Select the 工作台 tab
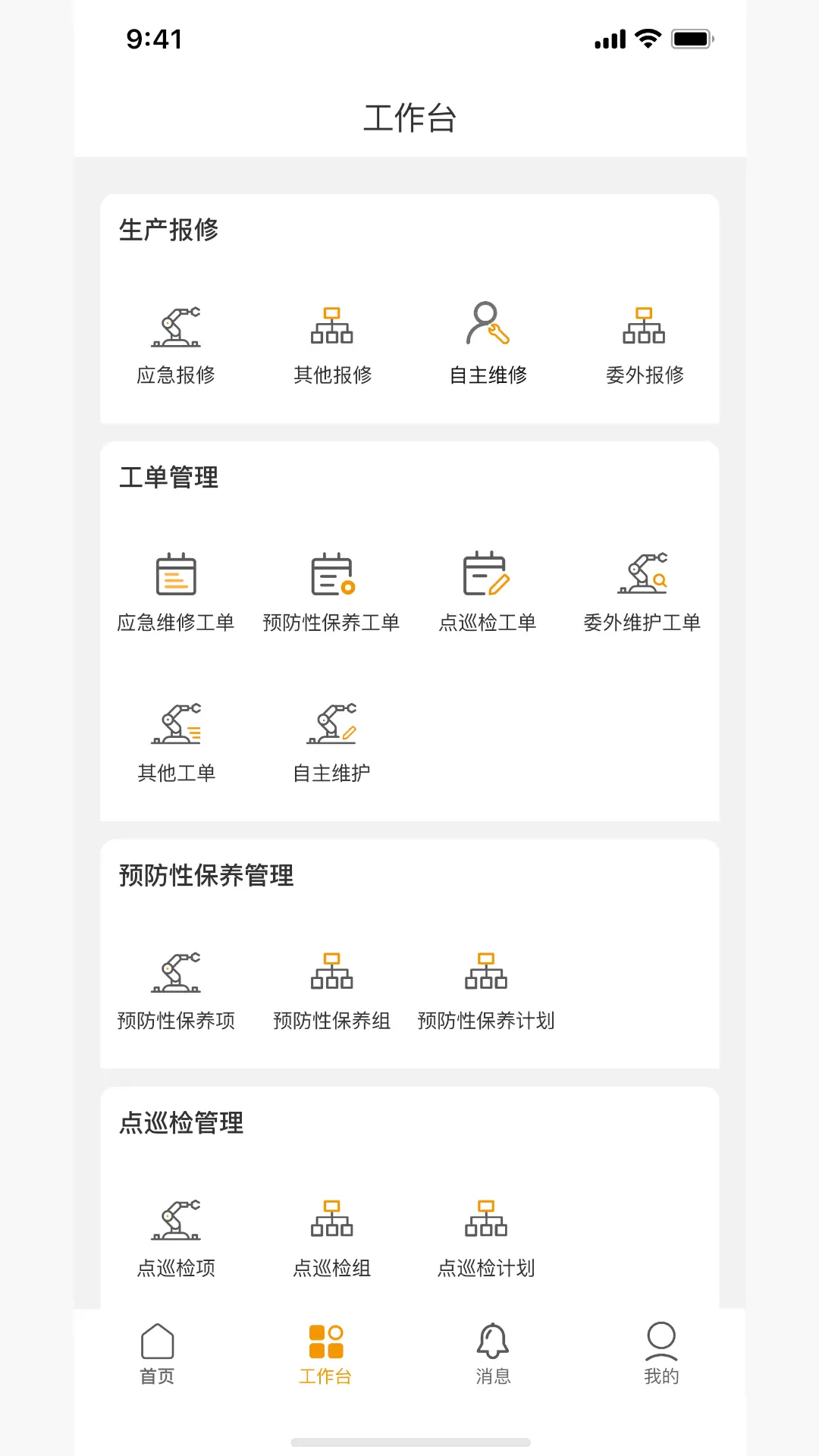 pyautogui.click(x=326, y=1354)
